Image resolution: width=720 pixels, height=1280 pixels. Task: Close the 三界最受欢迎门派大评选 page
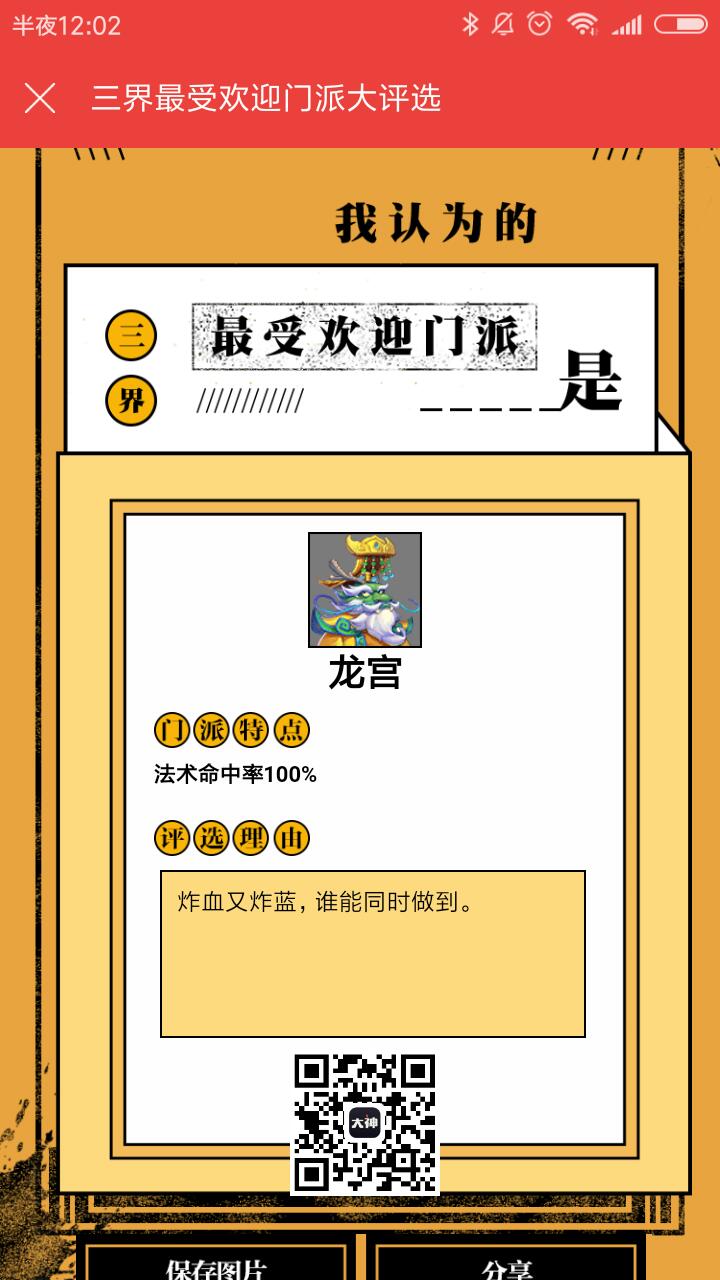tap(40, 98)
